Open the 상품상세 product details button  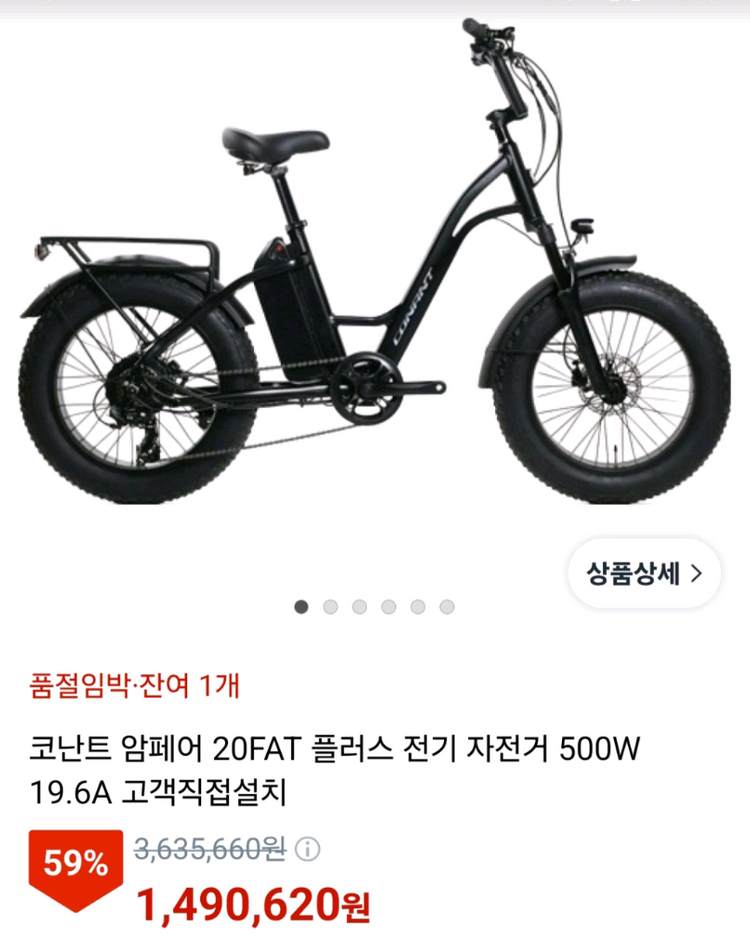tap(644, 573)
